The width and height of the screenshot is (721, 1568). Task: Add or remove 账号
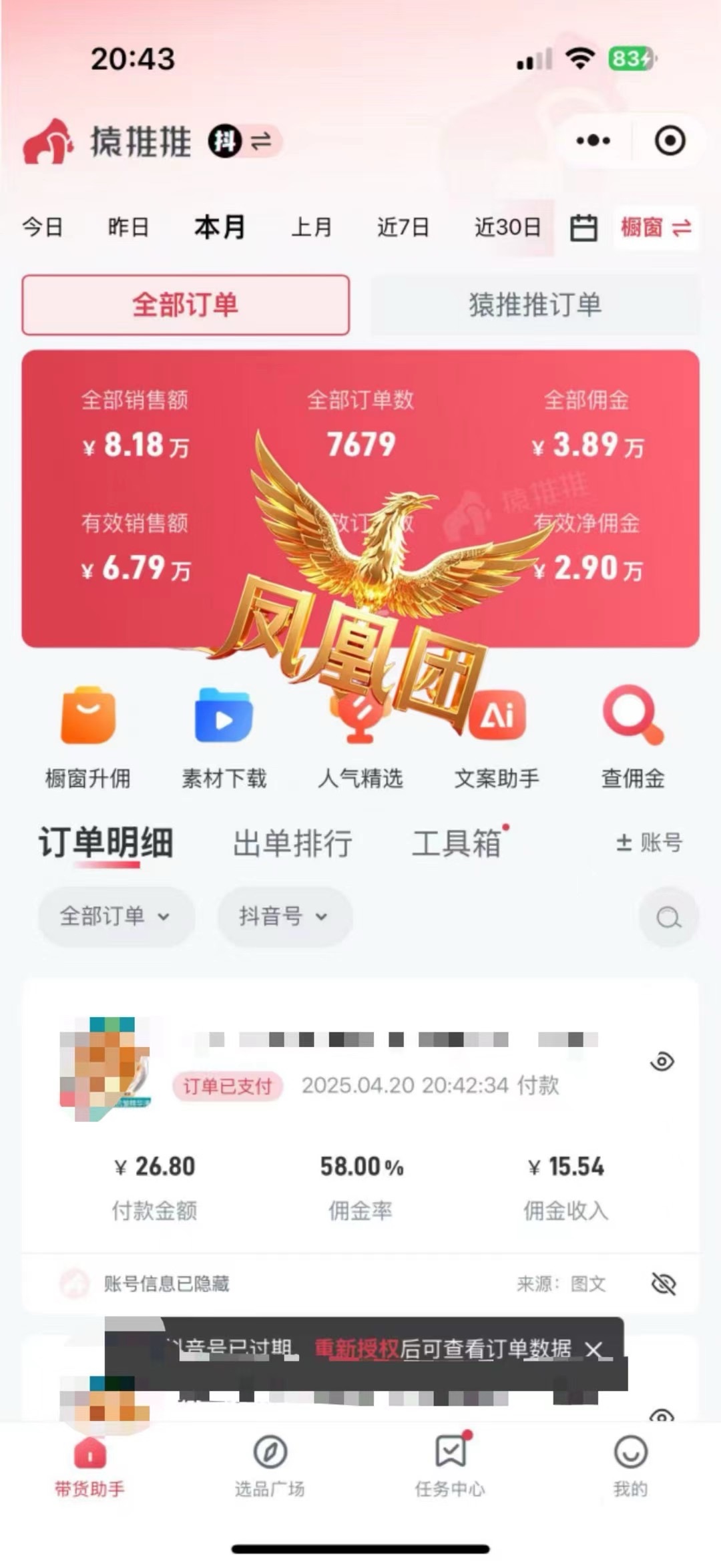click(649, 843)
